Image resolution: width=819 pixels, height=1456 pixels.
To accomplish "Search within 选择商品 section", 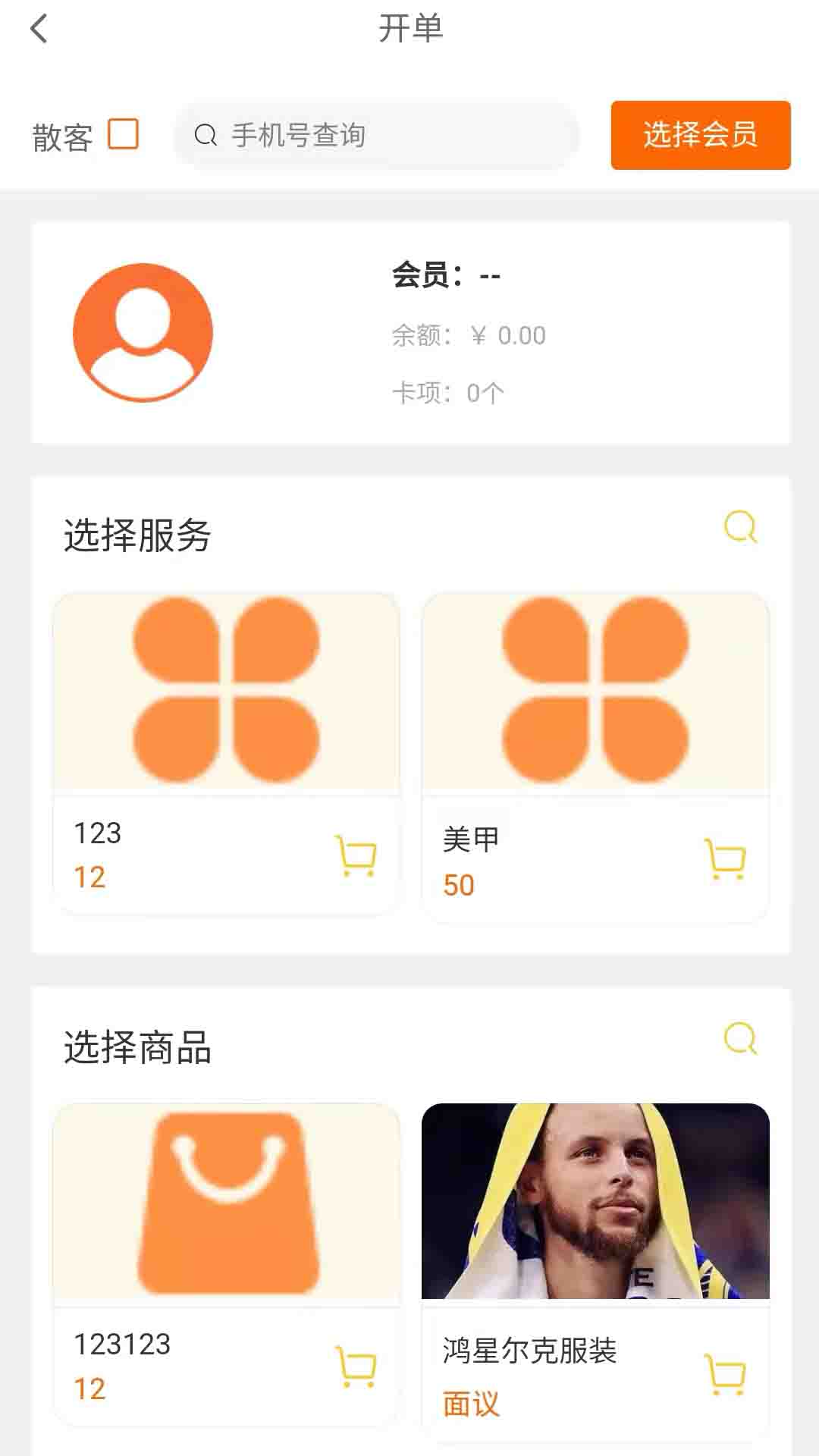I will coord(740,1039).
